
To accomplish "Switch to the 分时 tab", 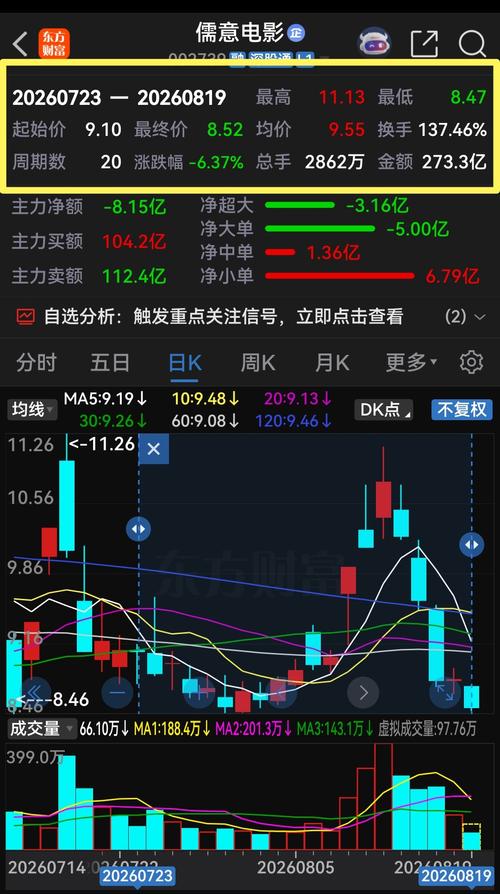I will point(36,363).
